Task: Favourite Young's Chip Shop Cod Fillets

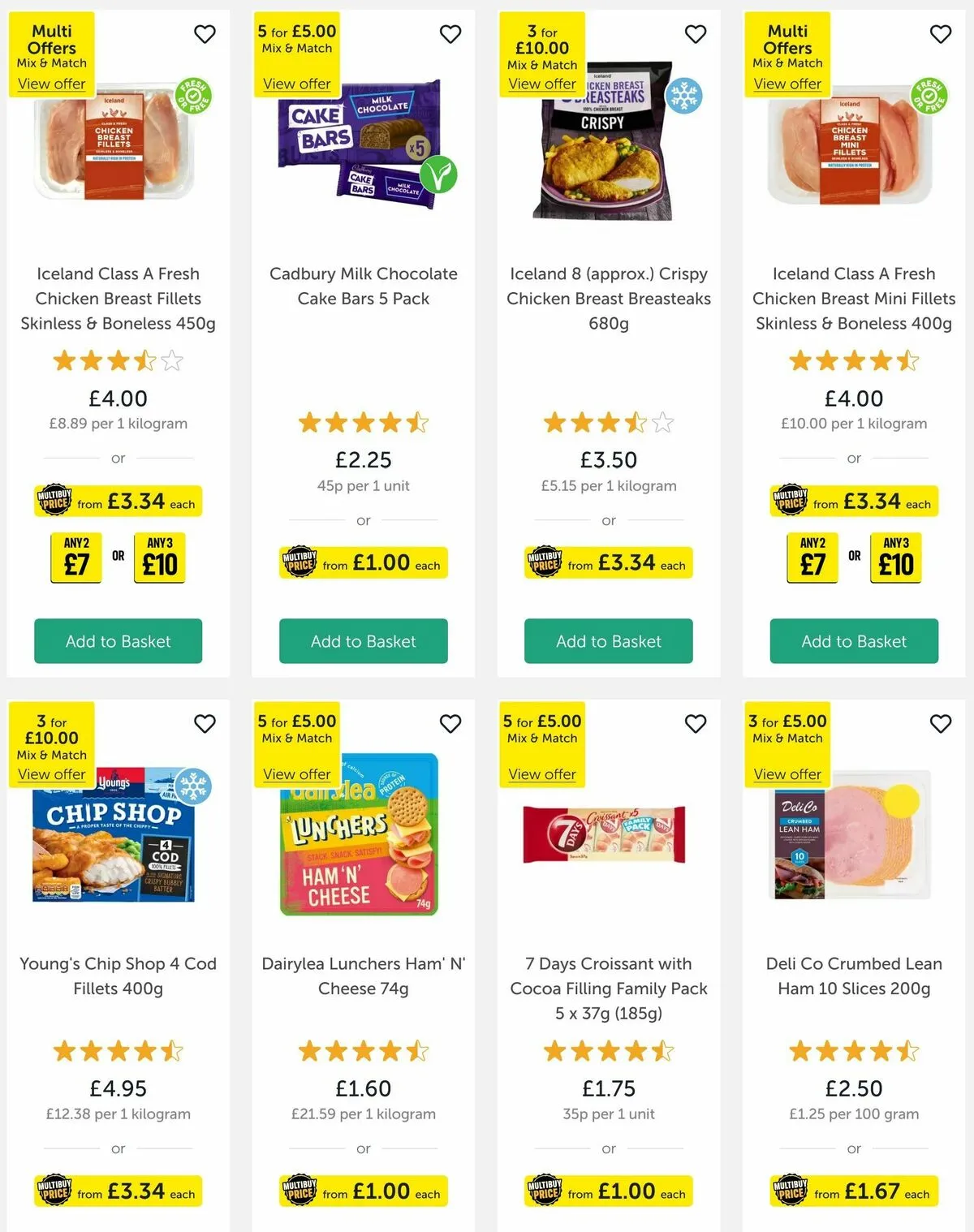Action: [x=205, y=723]
